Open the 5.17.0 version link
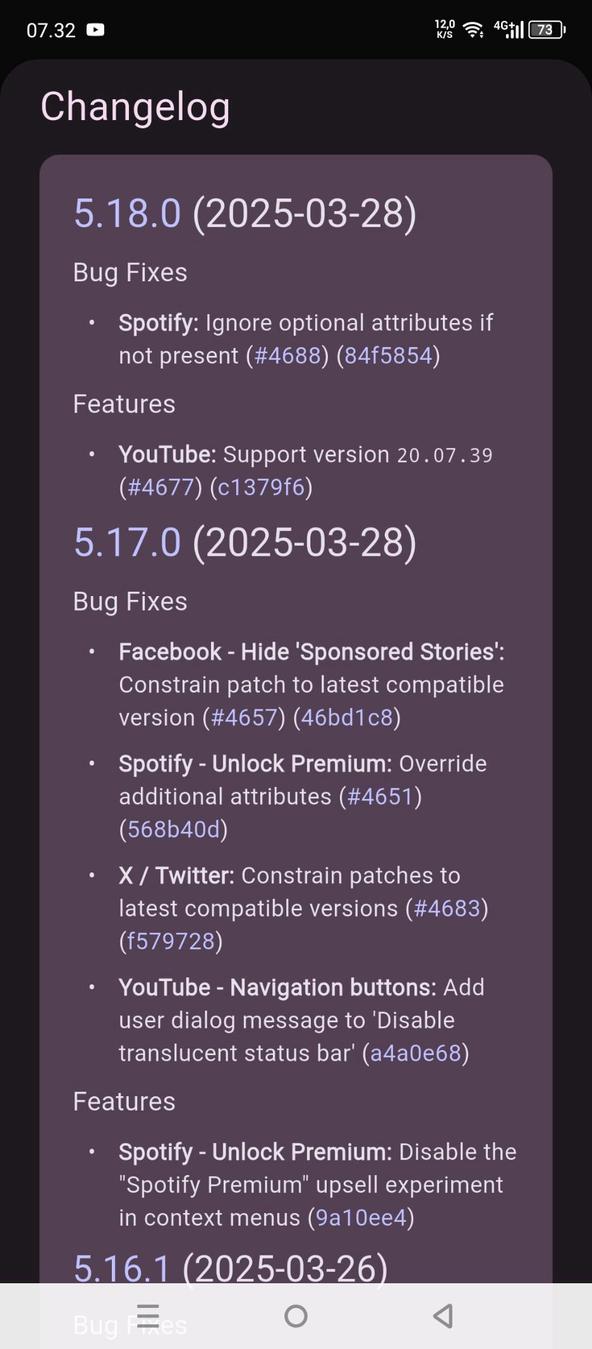Viewport: 592px width, 1349px height. (x=128, y=543)
